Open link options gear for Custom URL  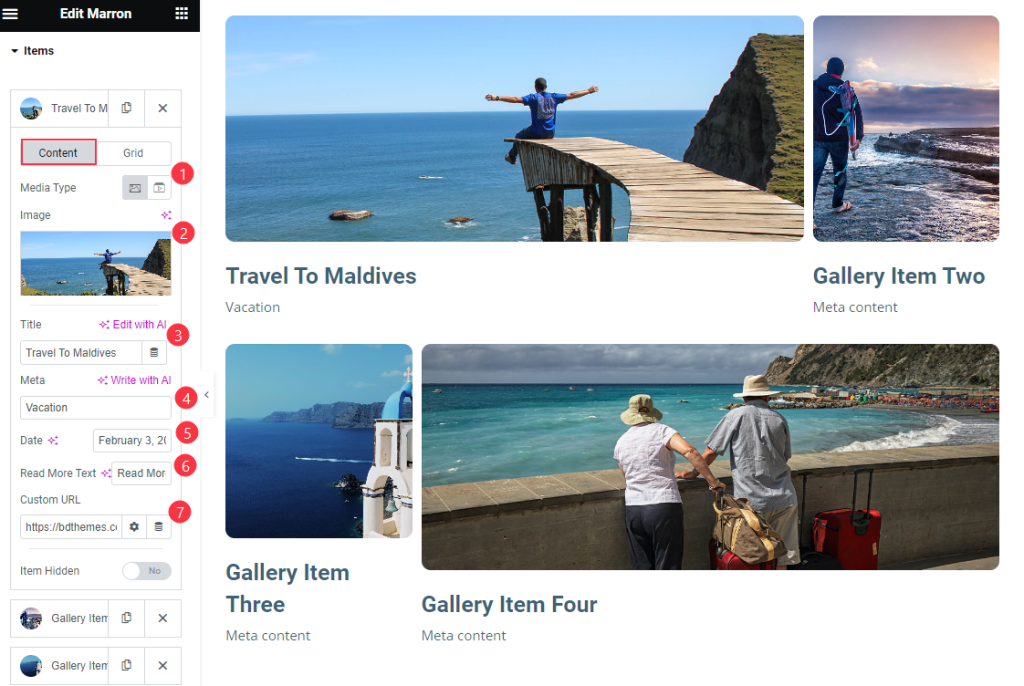pyautogui.click(x=134, y=527)
